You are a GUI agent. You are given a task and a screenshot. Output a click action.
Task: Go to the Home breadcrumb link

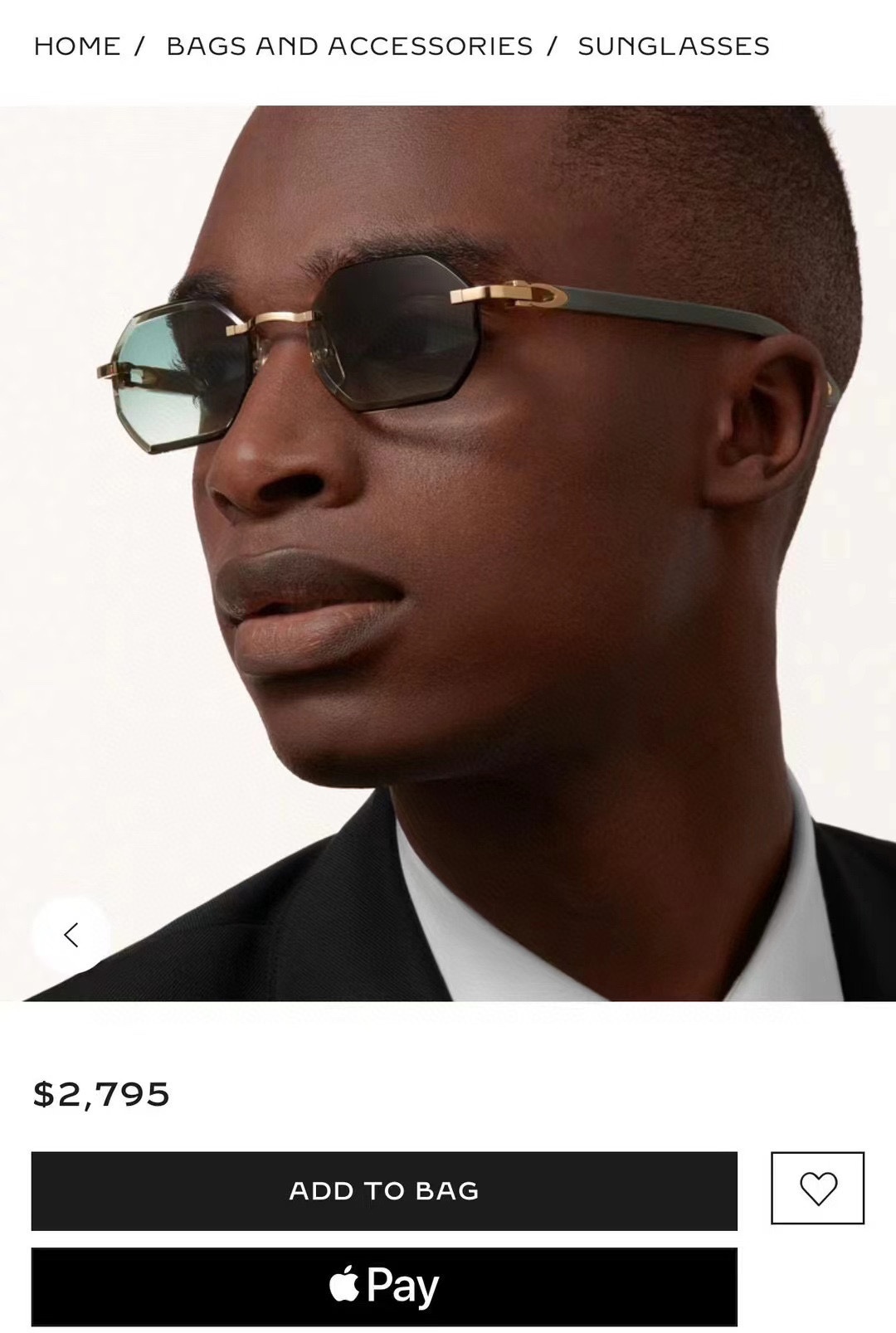click(x=77, y=46)
